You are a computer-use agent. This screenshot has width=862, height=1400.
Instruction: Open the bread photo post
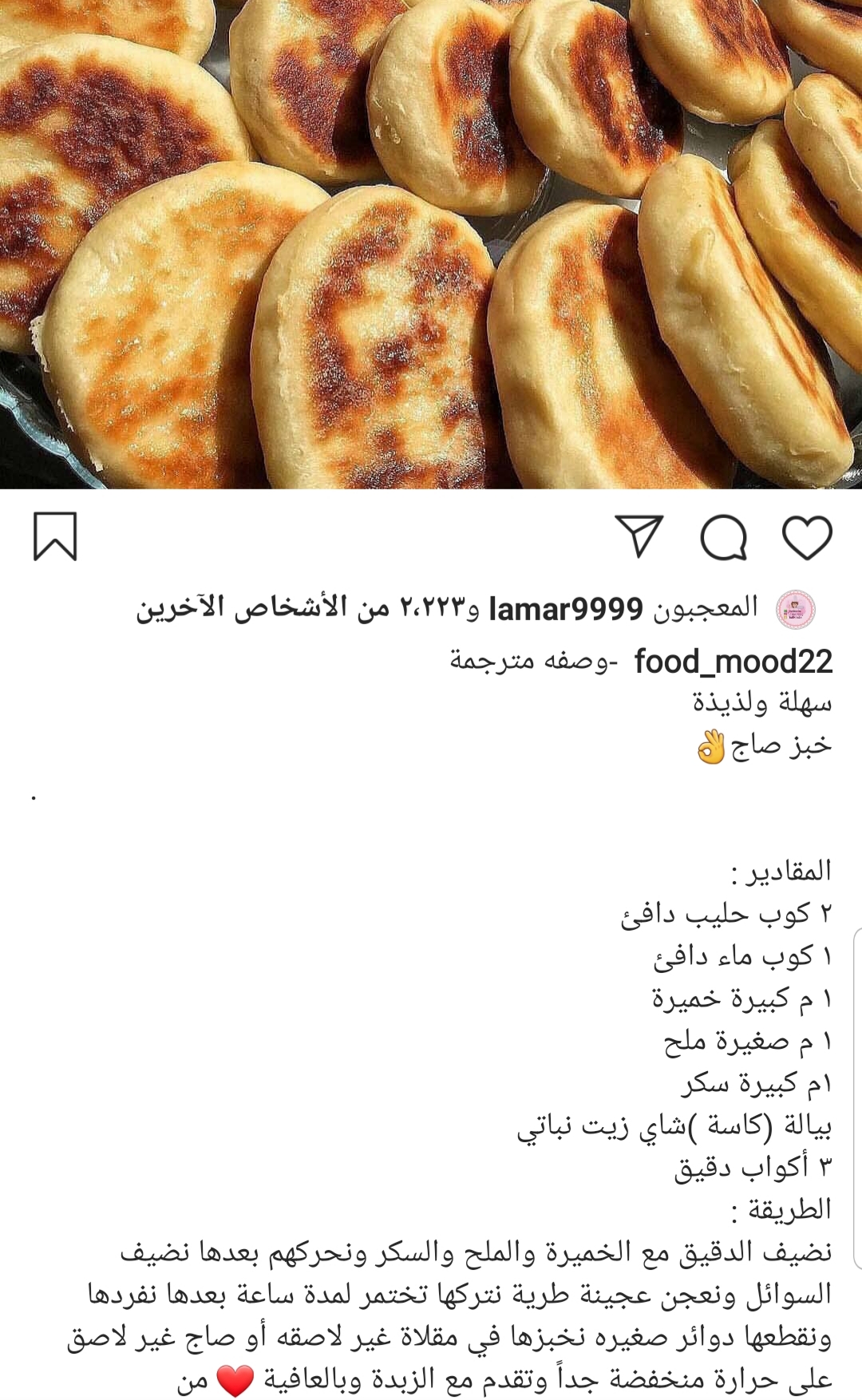(x=431, y=243)
